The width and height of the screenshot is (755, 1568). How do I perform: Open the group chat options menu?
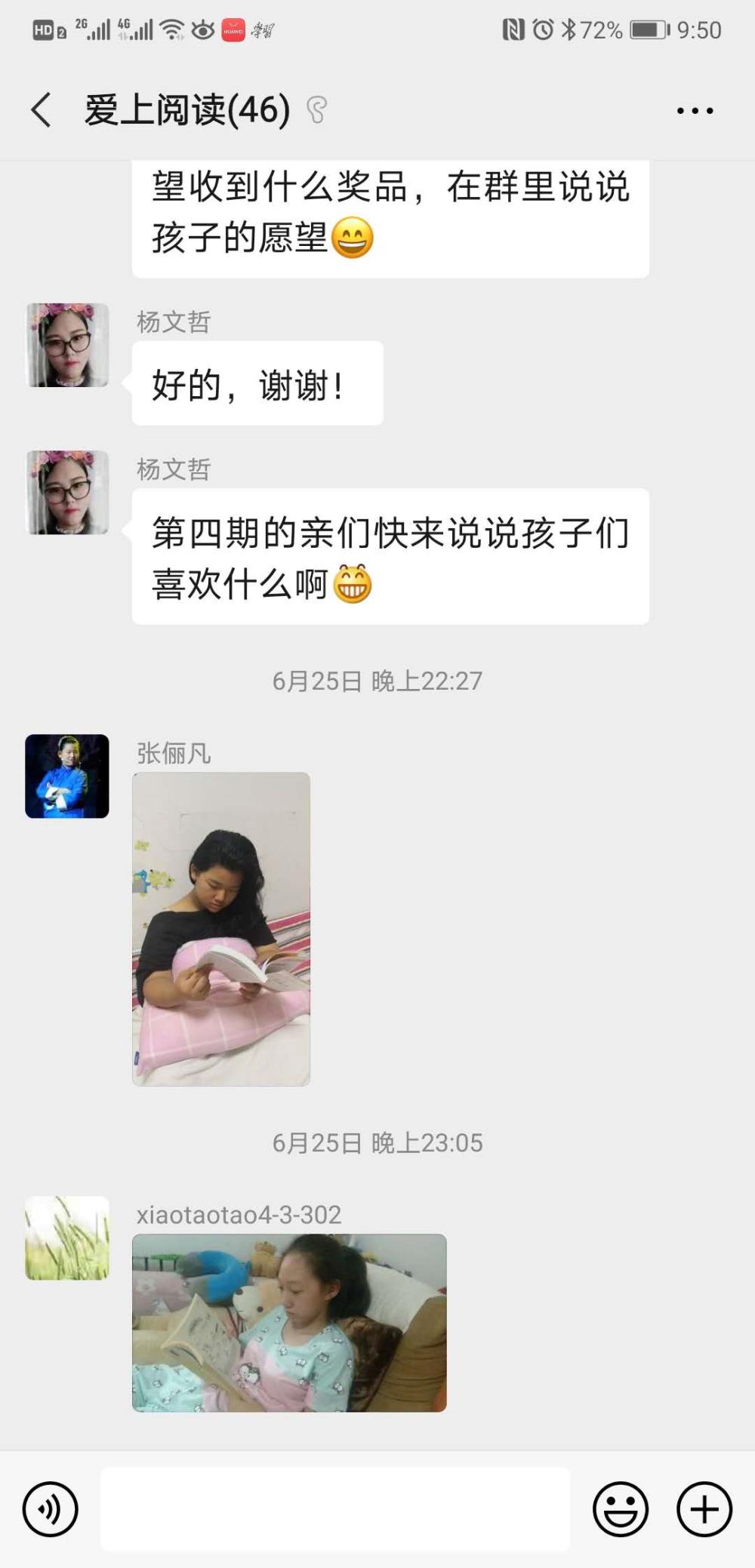pyautogui.click(x=695, y=111)
